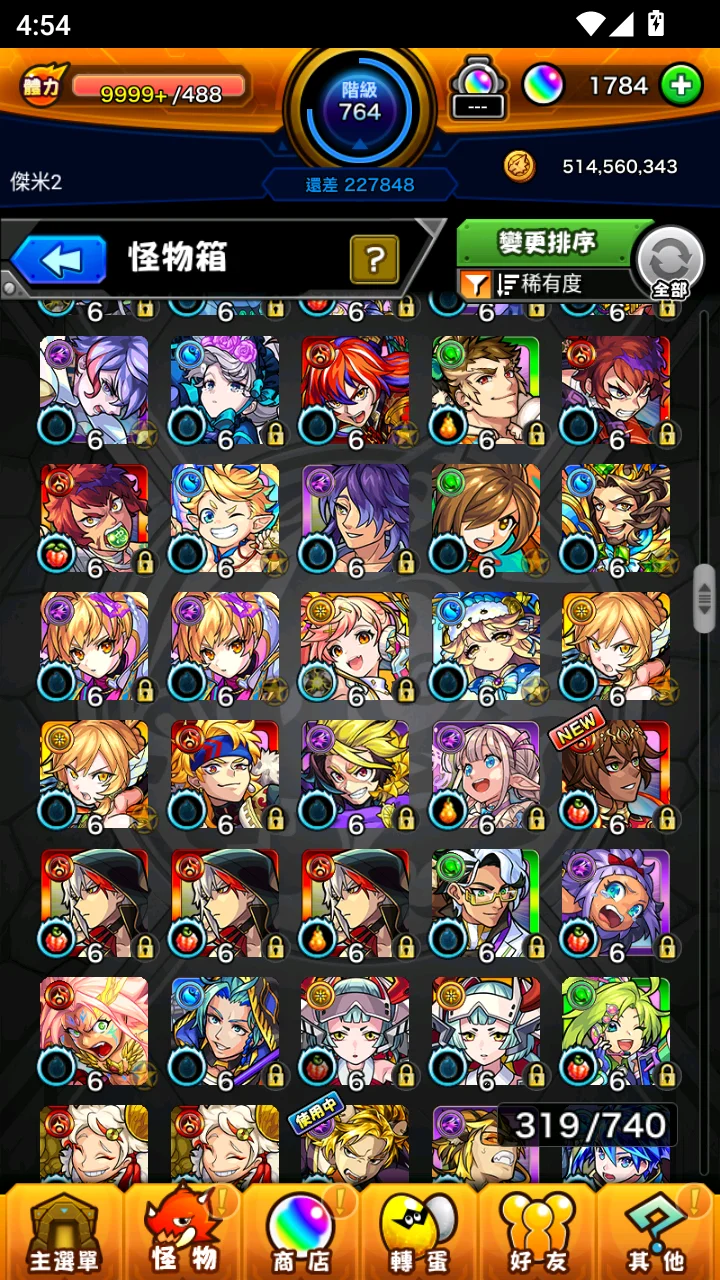The height and width of the screenshot is (1280, 720).
Task: Go back using the blue arrow button
Action: [58, 261]
